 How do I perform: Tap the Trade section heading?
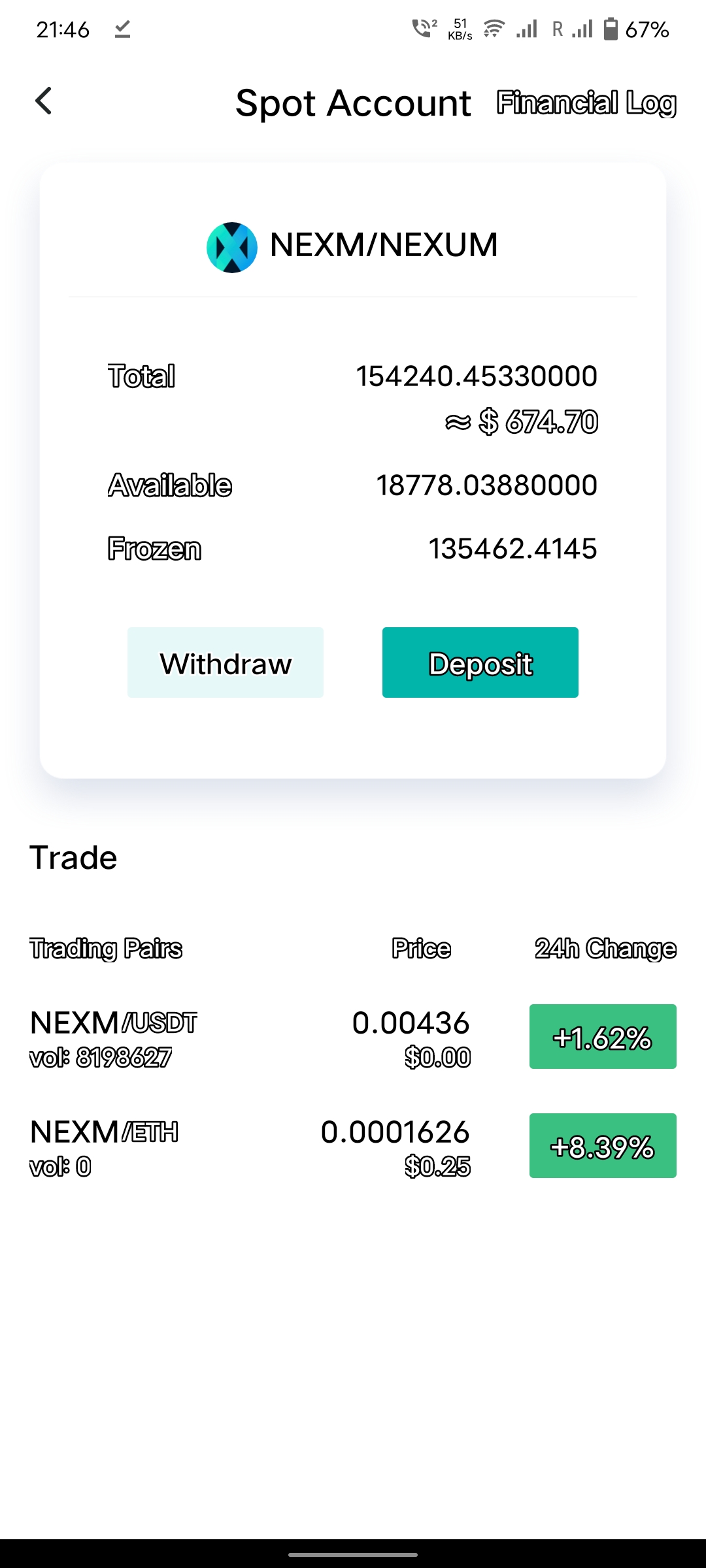73,857
